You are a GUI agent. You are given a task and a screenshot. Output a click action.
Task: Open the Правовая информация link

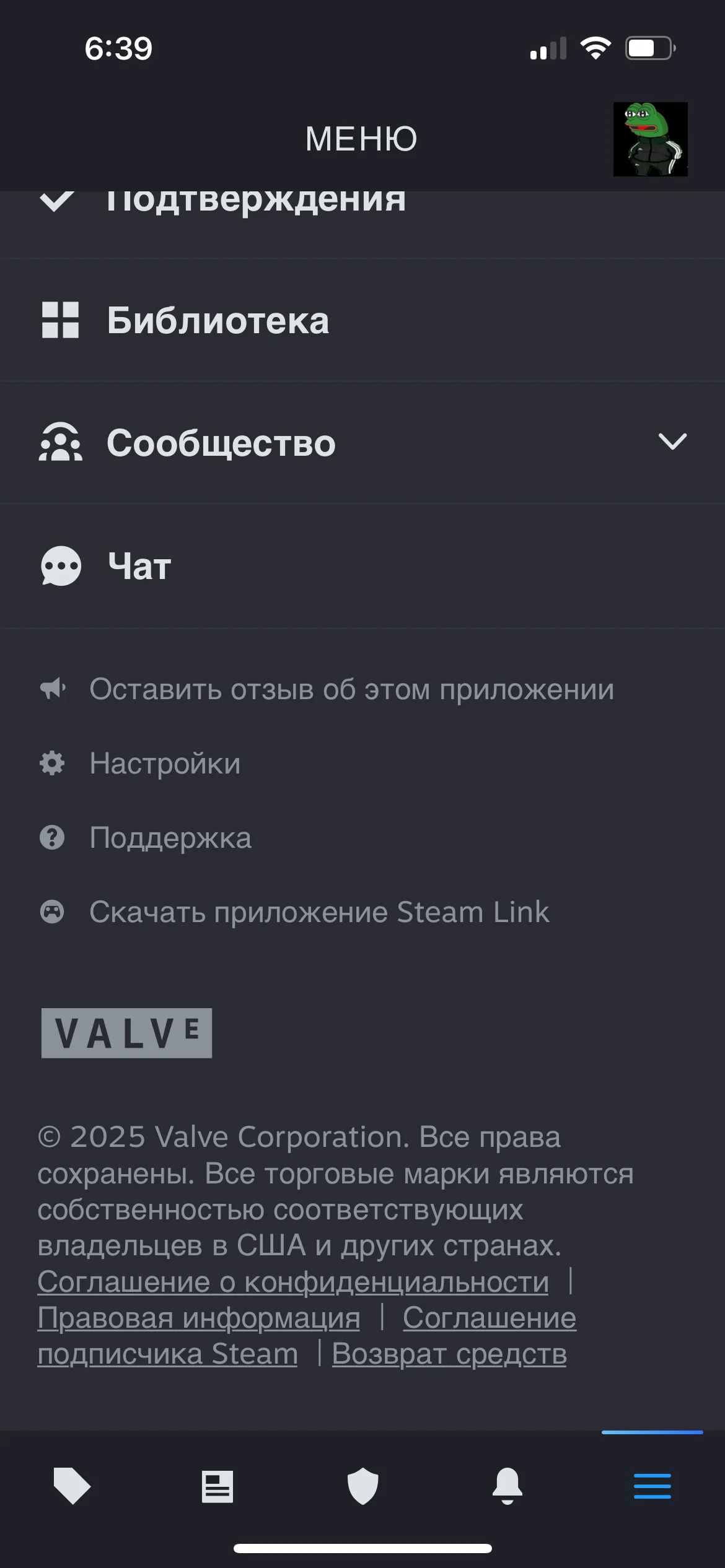click(198, 1318)
